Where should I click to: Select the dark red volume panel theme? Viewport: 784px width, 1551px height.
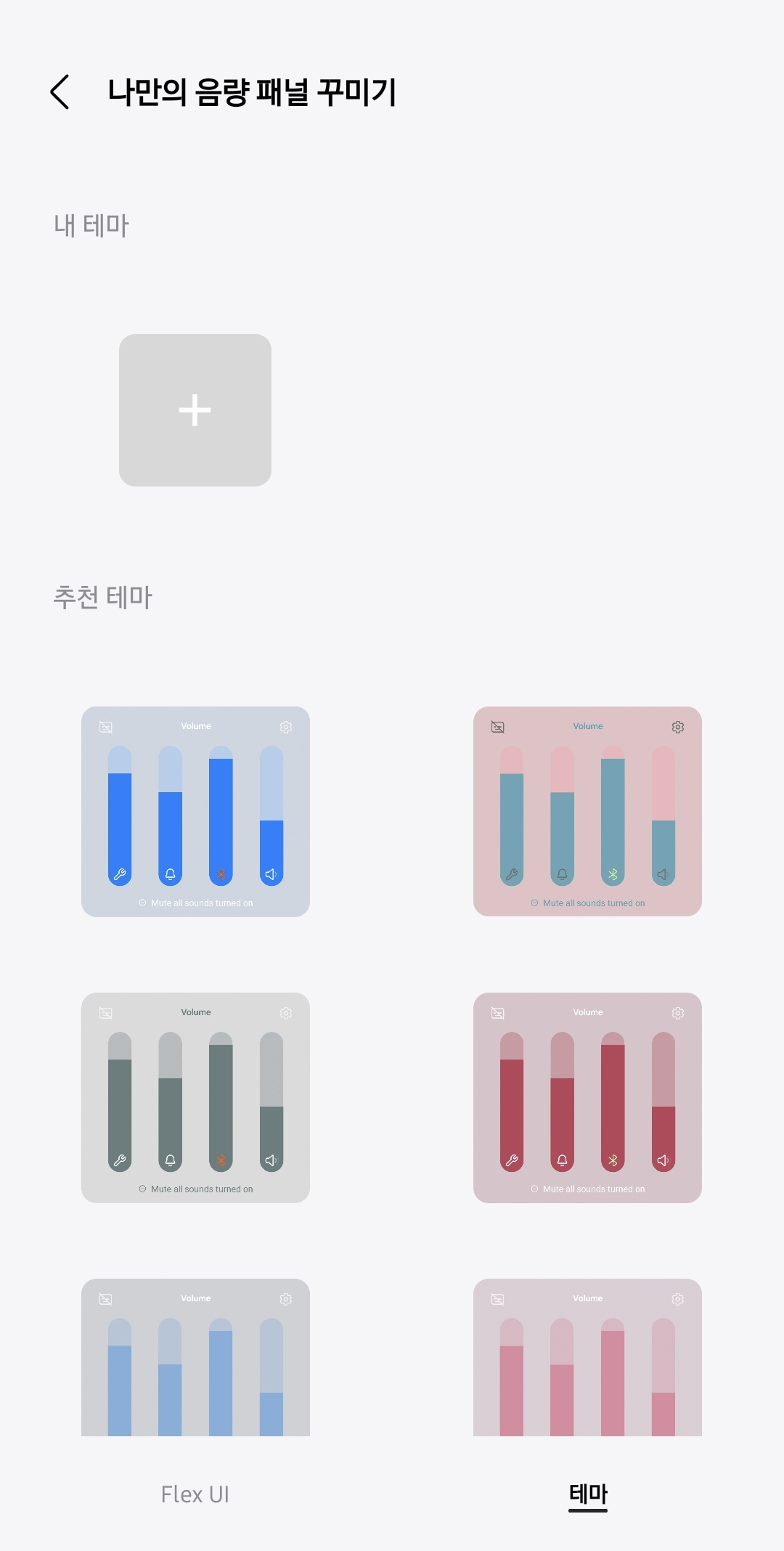click(x=587, y=1097)
